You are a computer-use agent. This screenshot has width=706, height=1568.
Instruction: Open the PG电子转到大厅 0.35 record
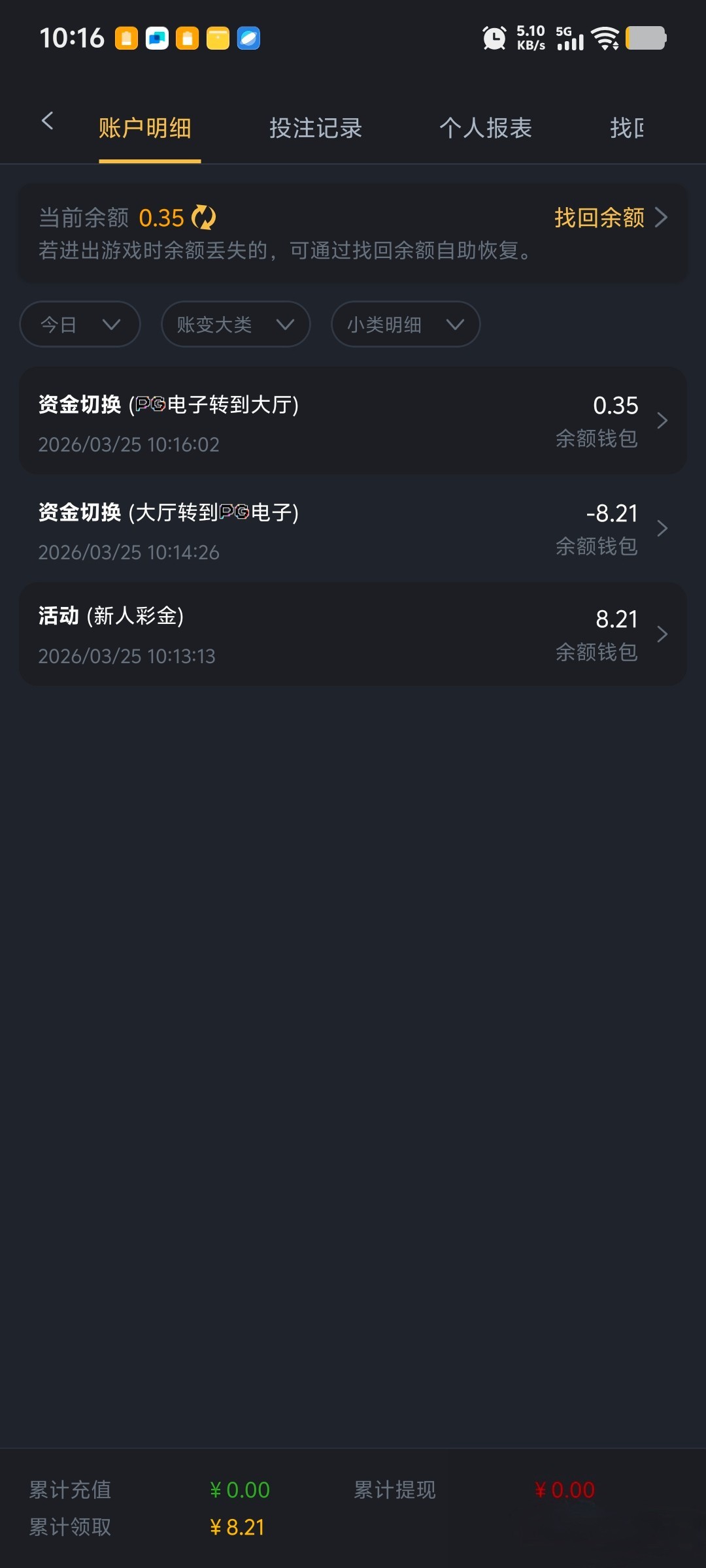click(353, 421)
